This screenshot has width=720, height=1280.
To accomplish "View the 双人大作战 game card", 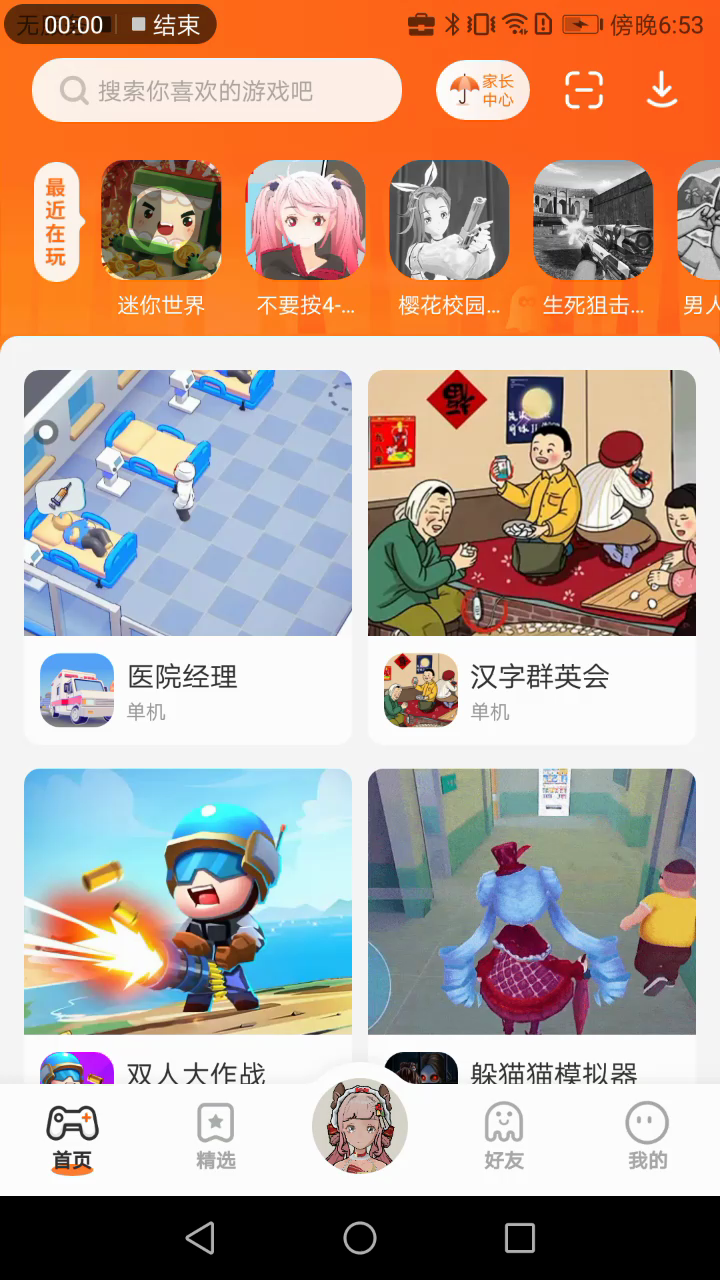I will coord(188,920).
